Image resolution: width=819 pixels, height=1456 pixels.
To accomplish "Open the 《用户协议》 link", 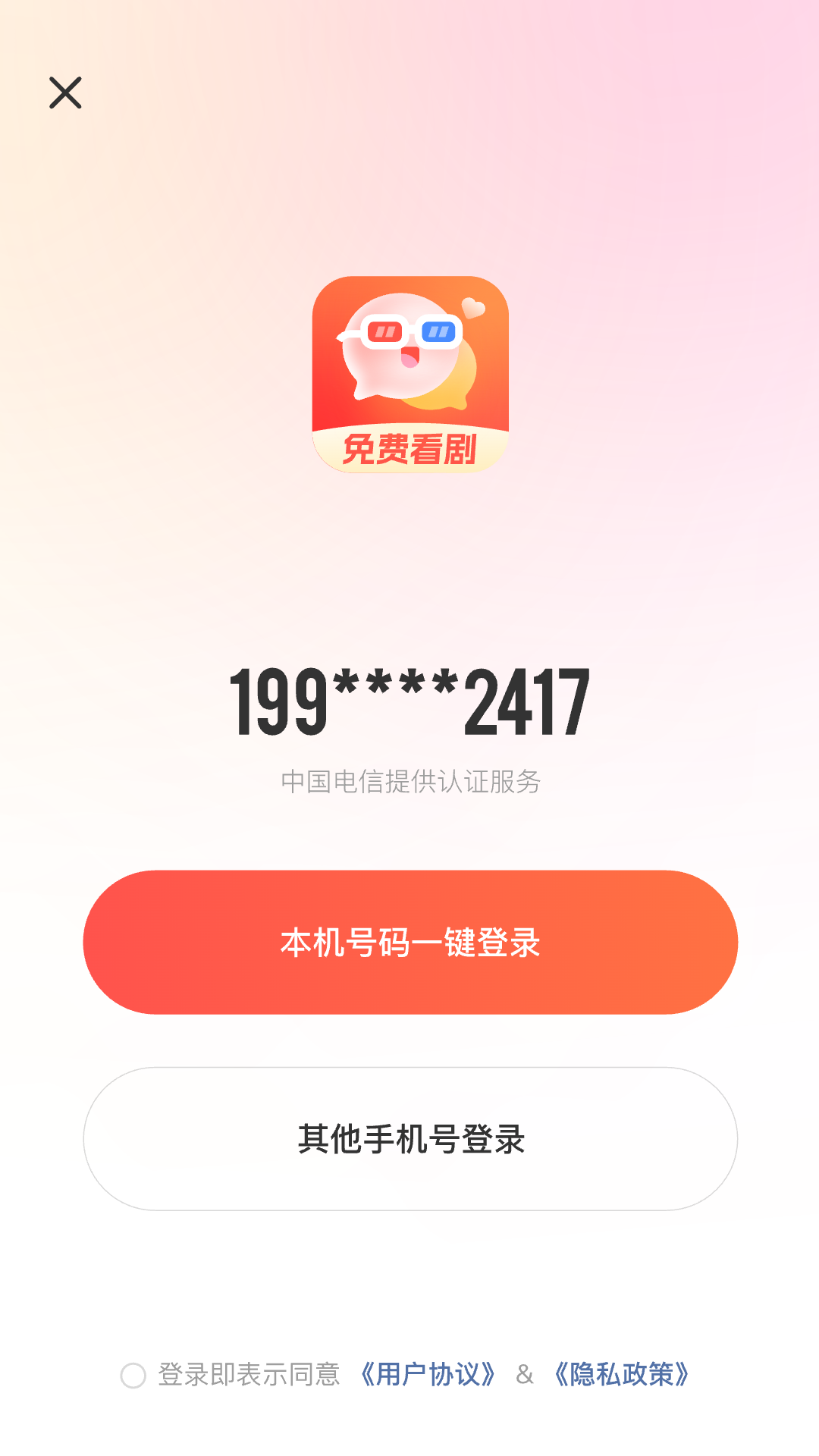I will pos(428,1374).
